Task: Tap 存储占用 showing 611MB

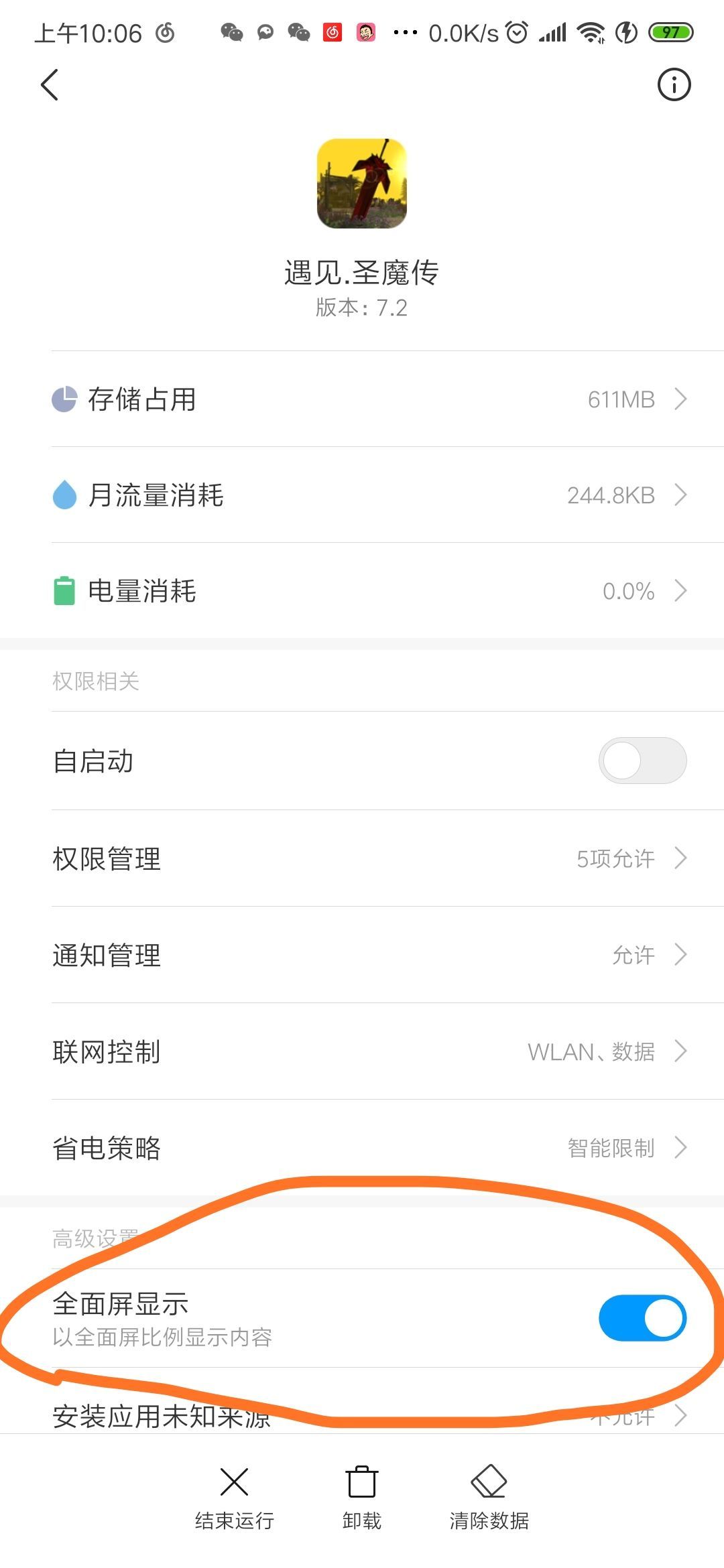Action: tap(362, 399)
